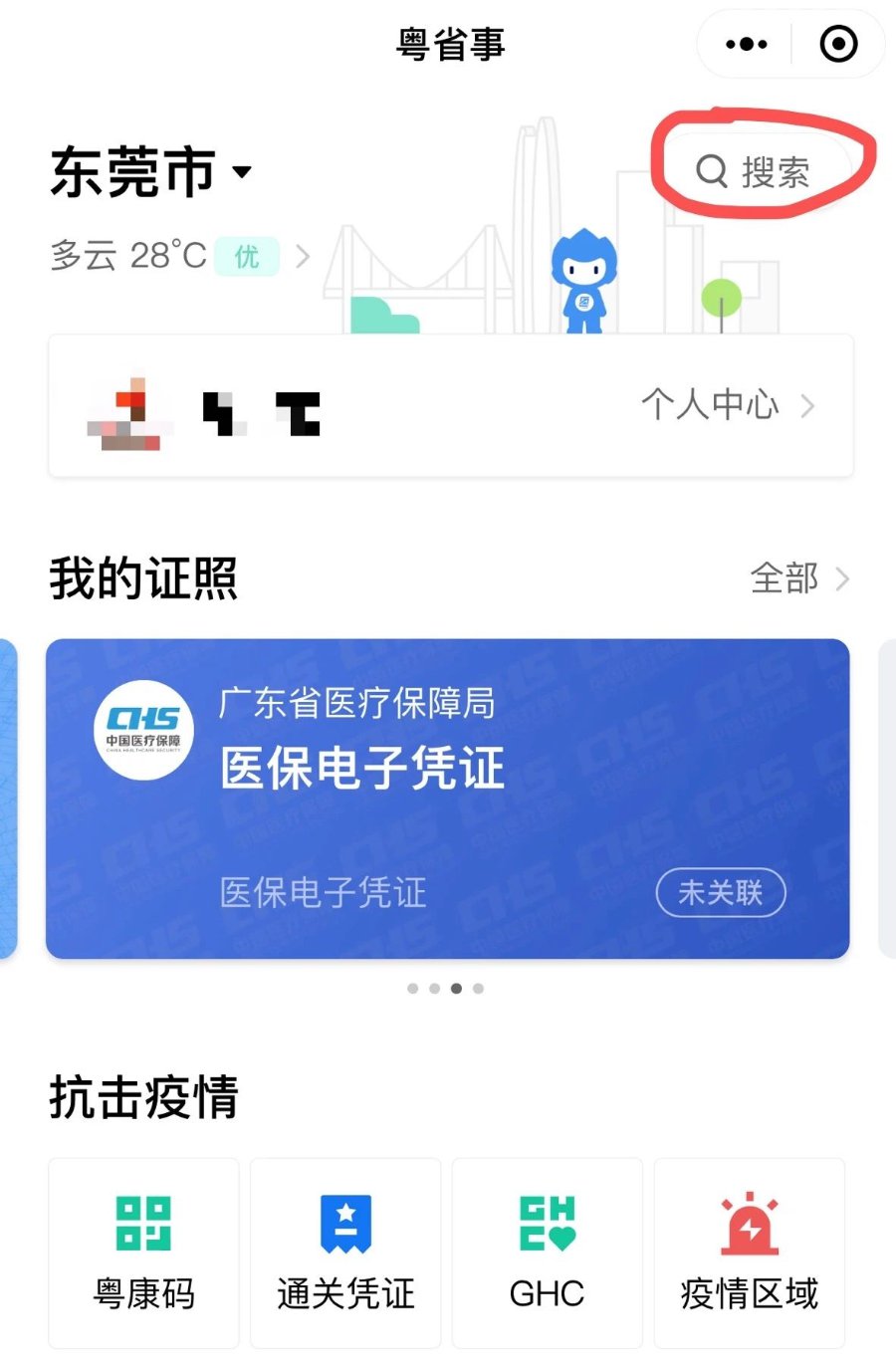Open the mini program overflow menu

(x=746, y=44)
